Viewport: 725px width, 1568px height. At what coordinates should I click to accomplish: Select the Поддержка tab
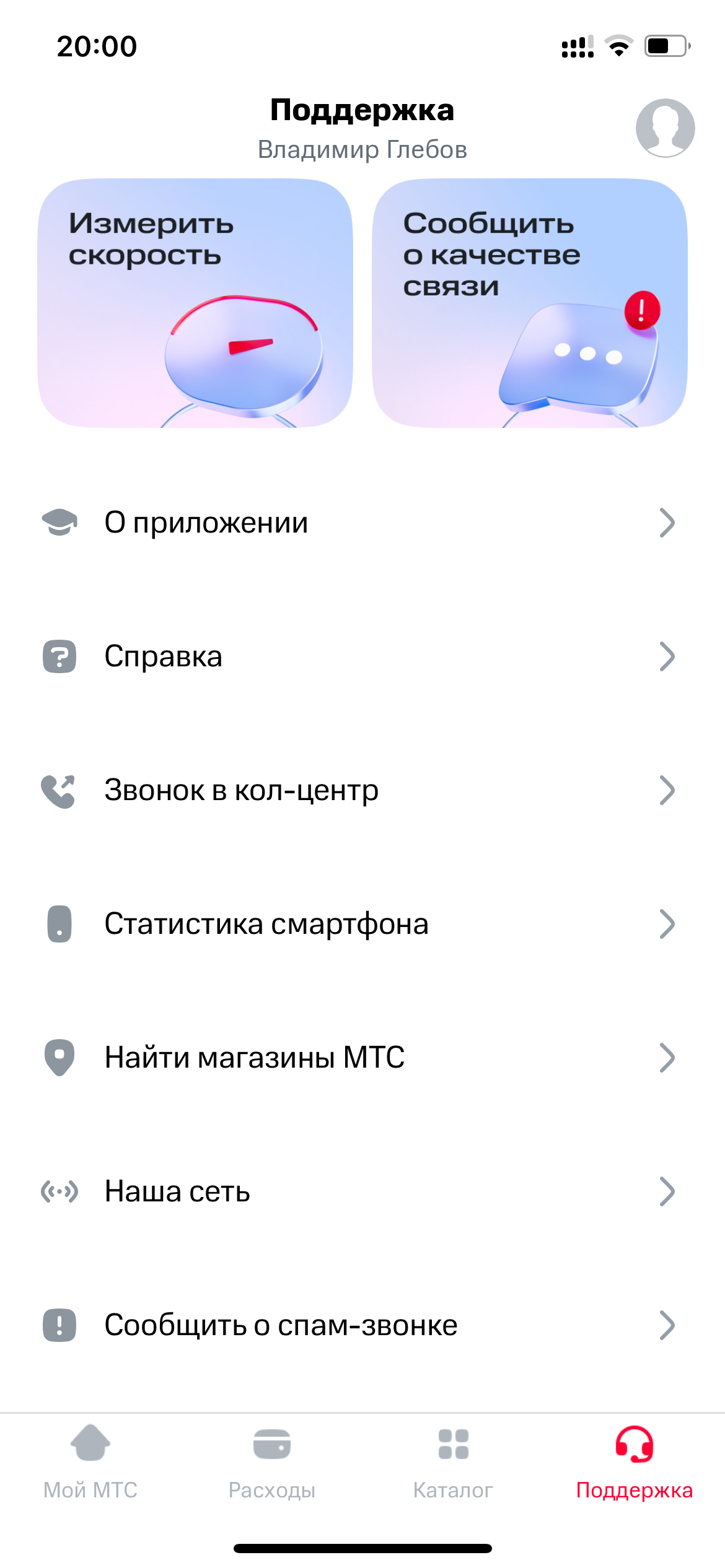pyautogui.click(x=634, y=1463)
